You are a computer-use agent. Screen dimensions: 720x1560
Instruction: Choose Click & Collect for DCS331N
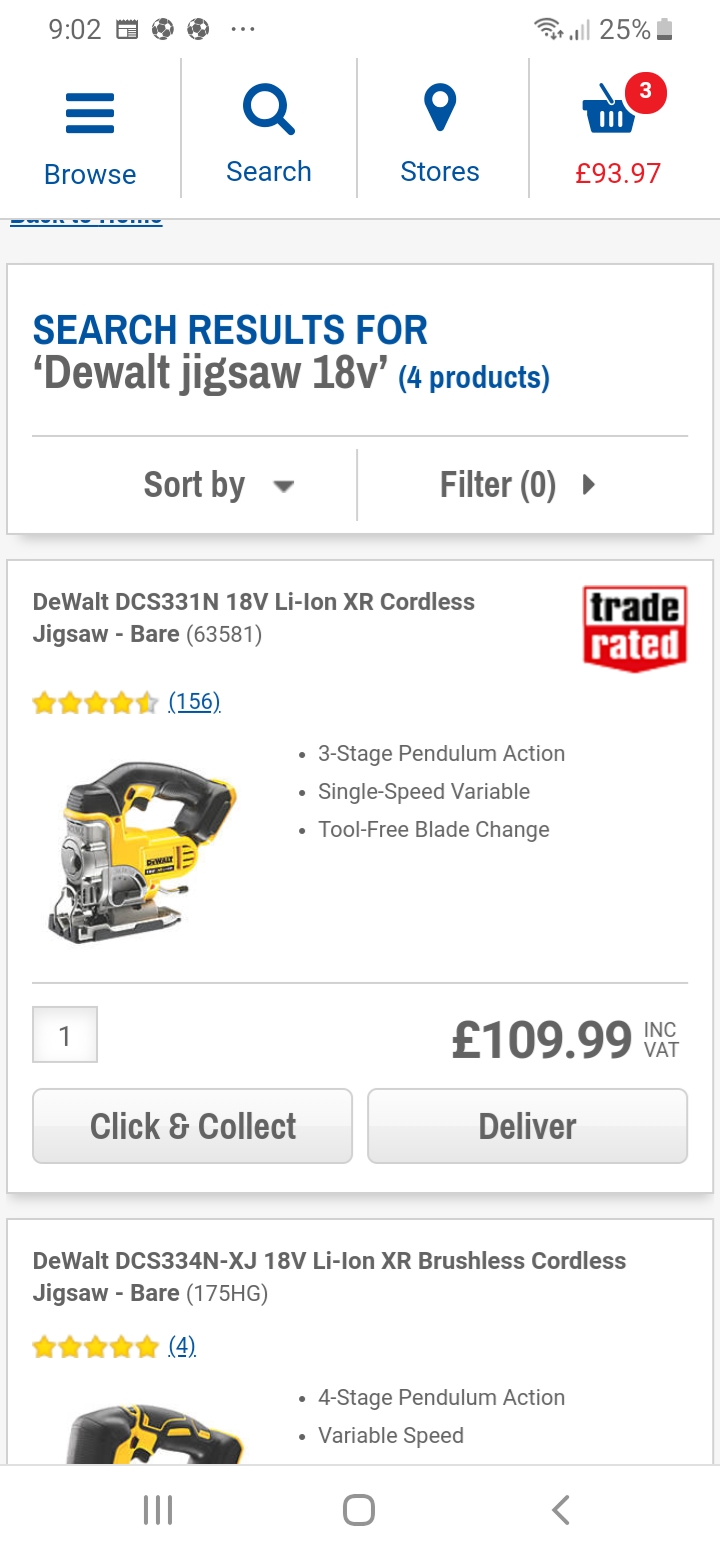[x=193, y=1126]
